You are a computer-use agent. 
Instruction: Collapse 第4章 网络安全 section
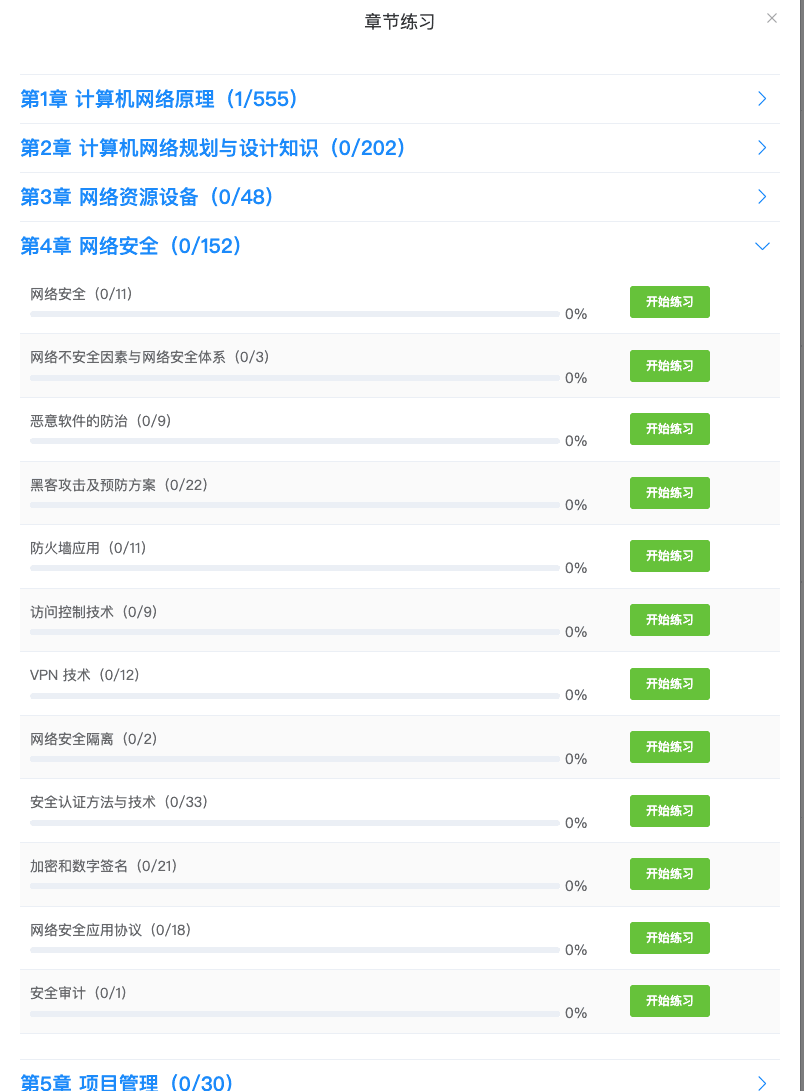pos(762,246)
